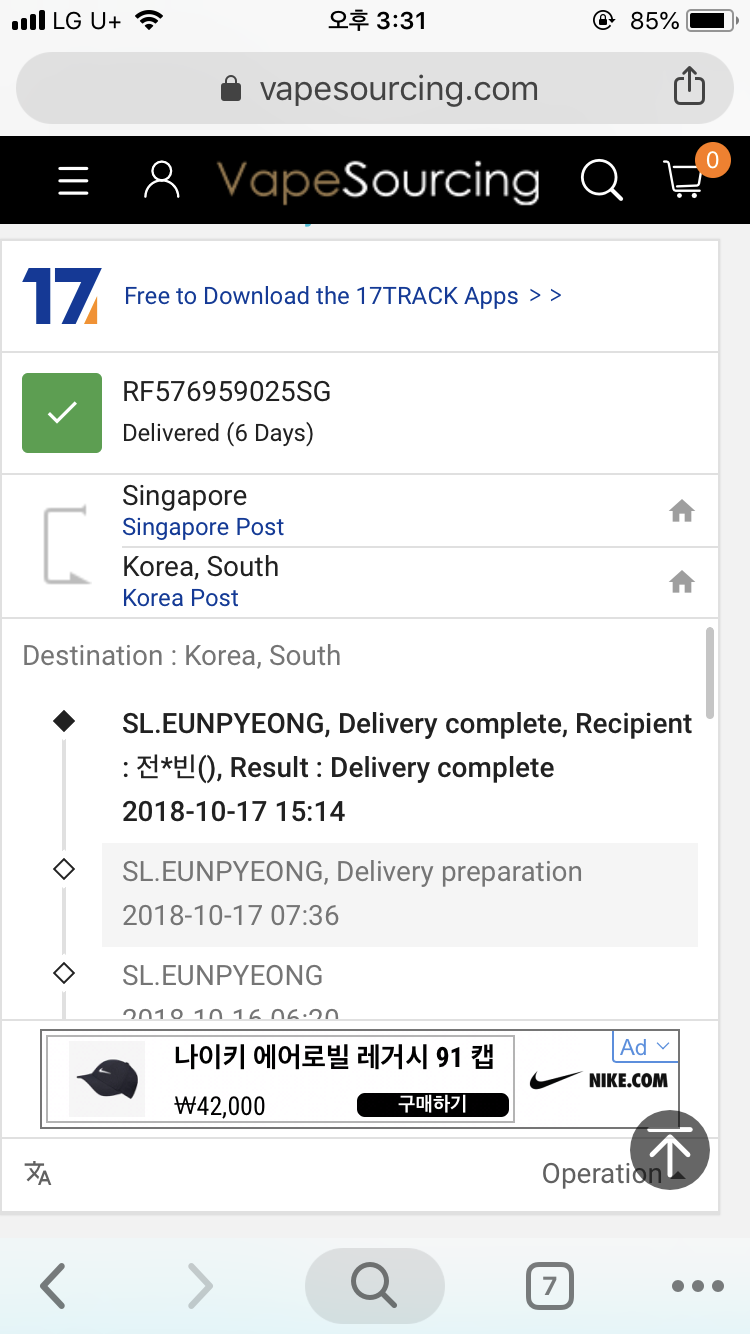750x1334 pixels.
Task: Go back in the browser
Action: pos(53,1286)
